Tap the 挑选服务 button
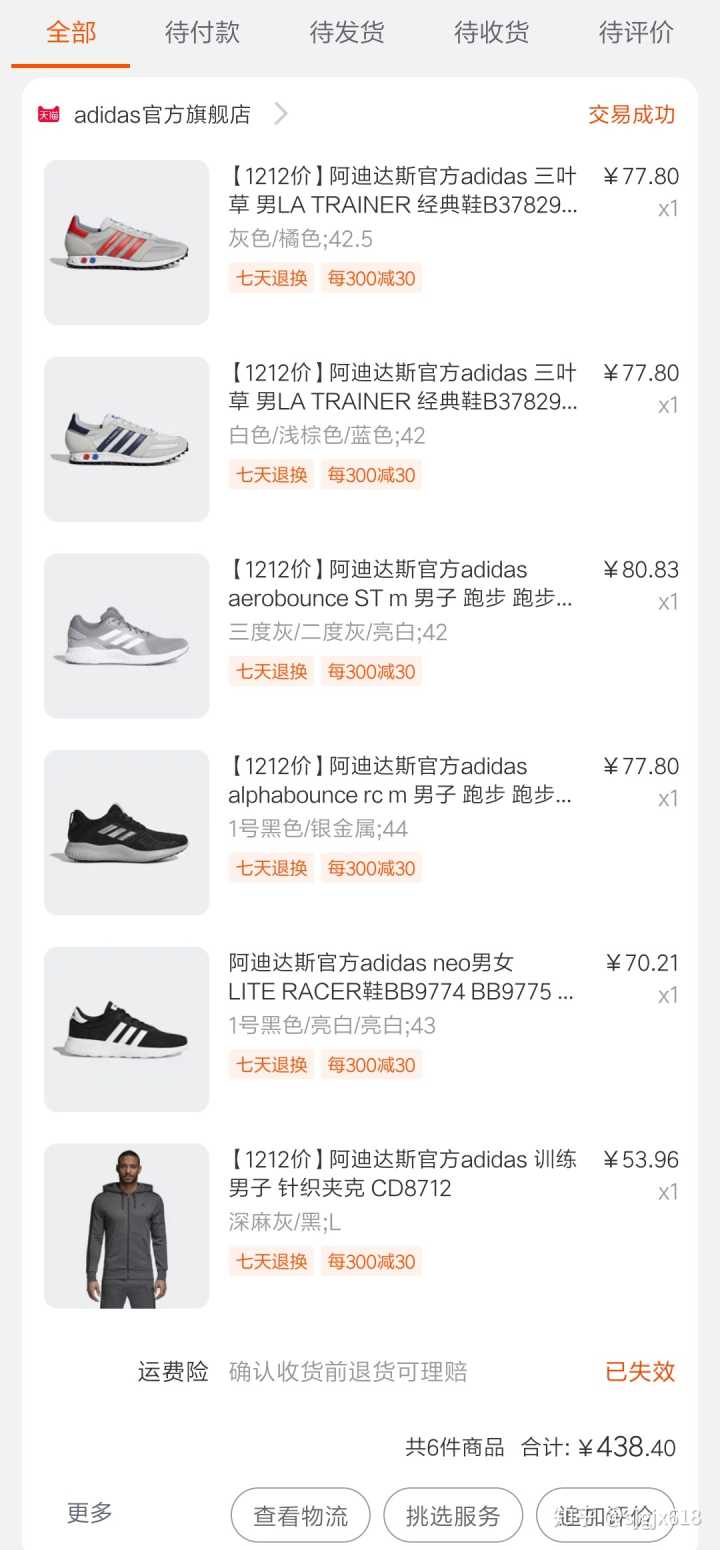 point(453,1516)
